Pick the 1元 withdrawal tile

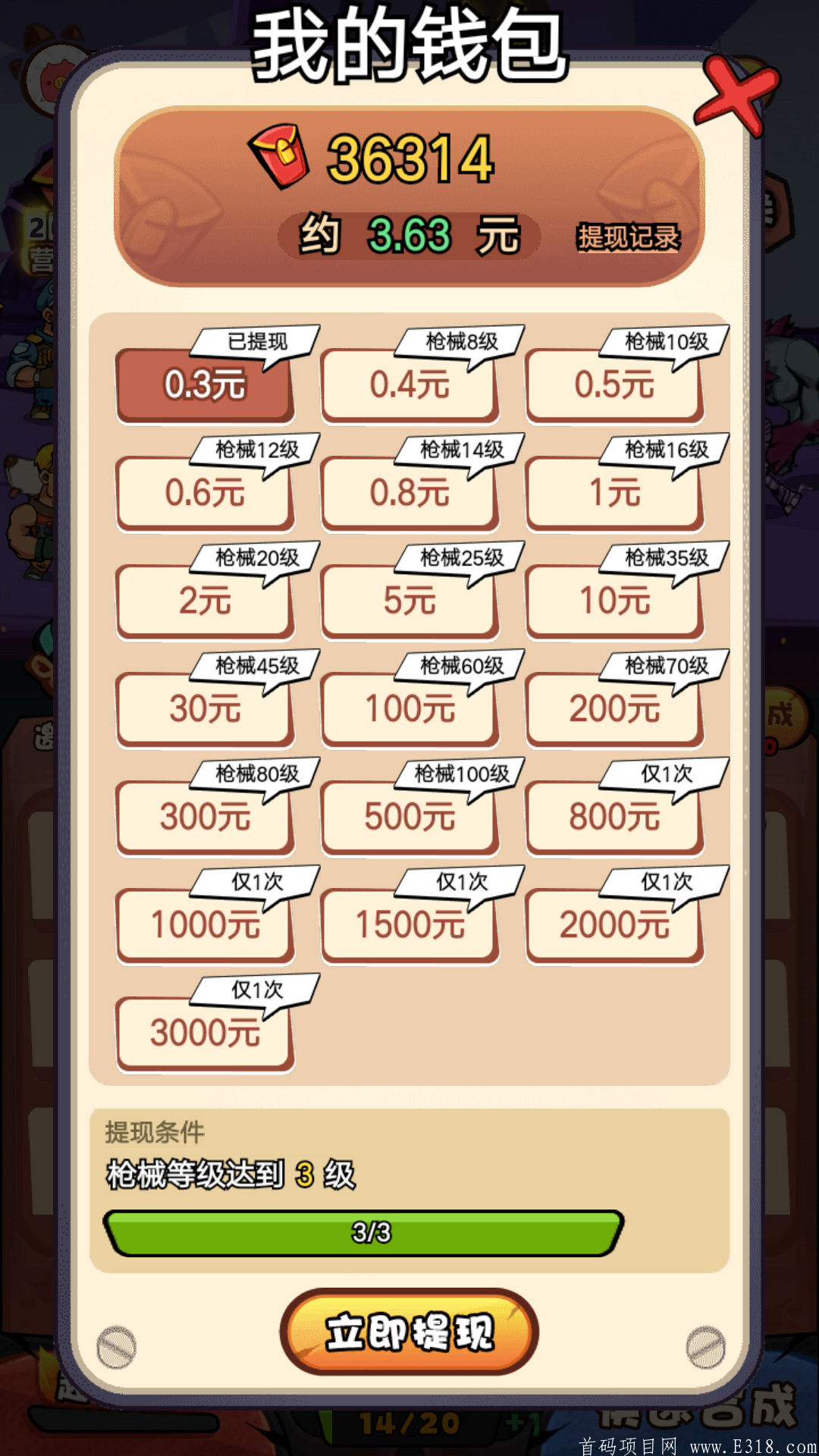[x=614, y=494]
